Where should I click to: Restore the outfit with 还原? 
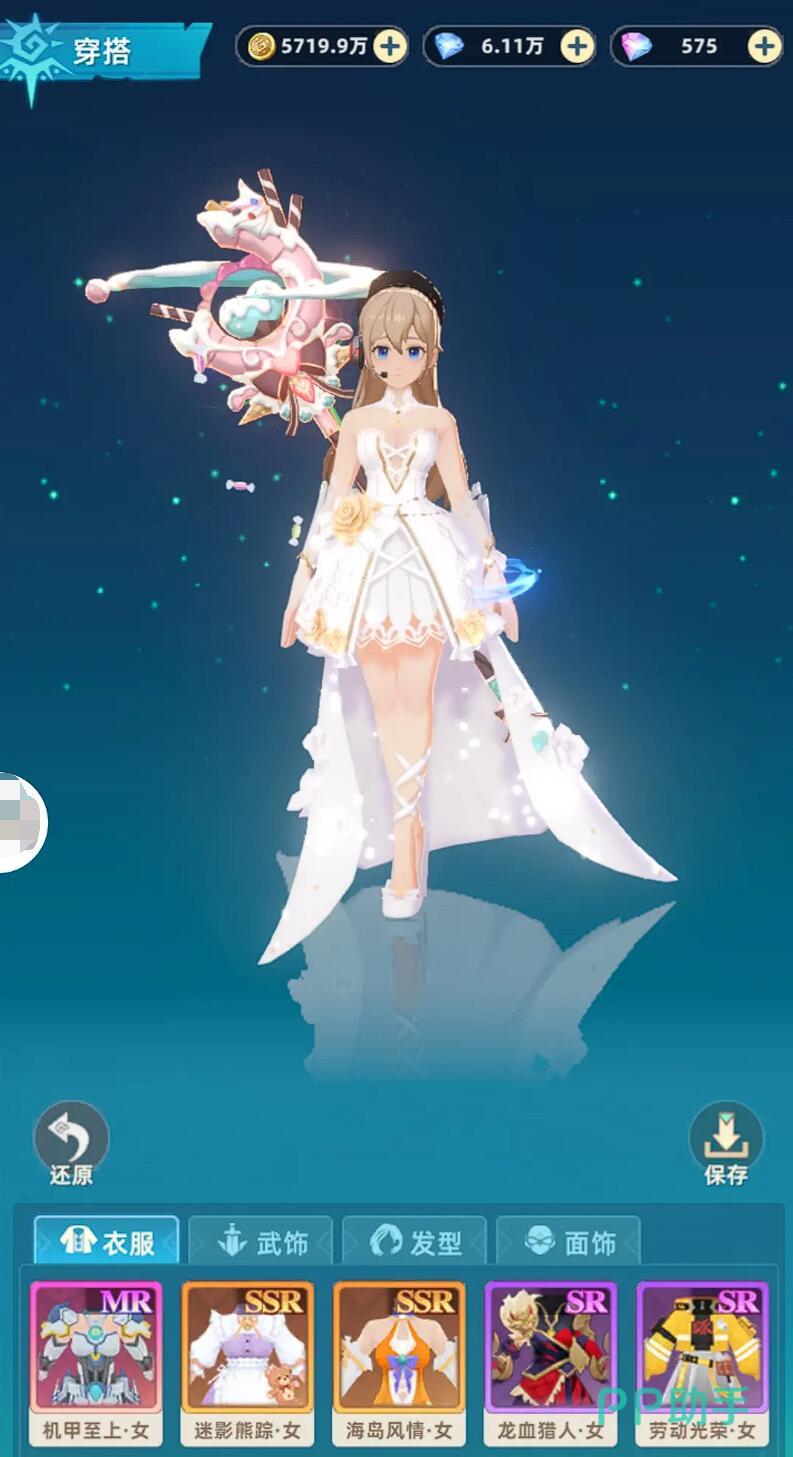[71, 1143]
